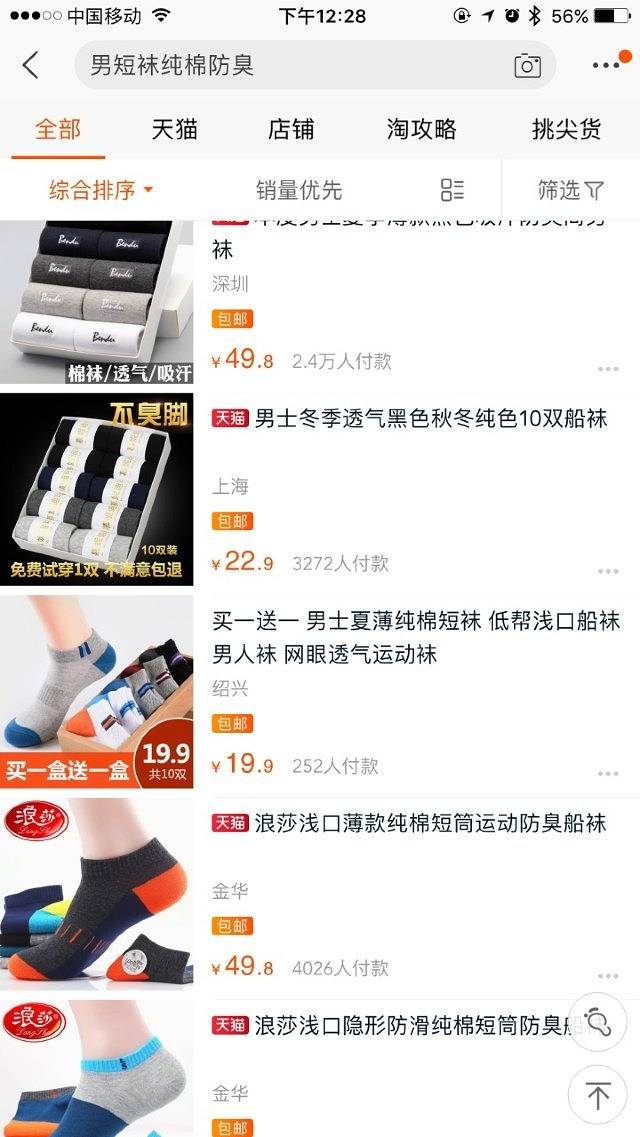640x1137 pixels.
Task: Expand the 综合排序 sort dropdown
Action: [x=101, y=190]
